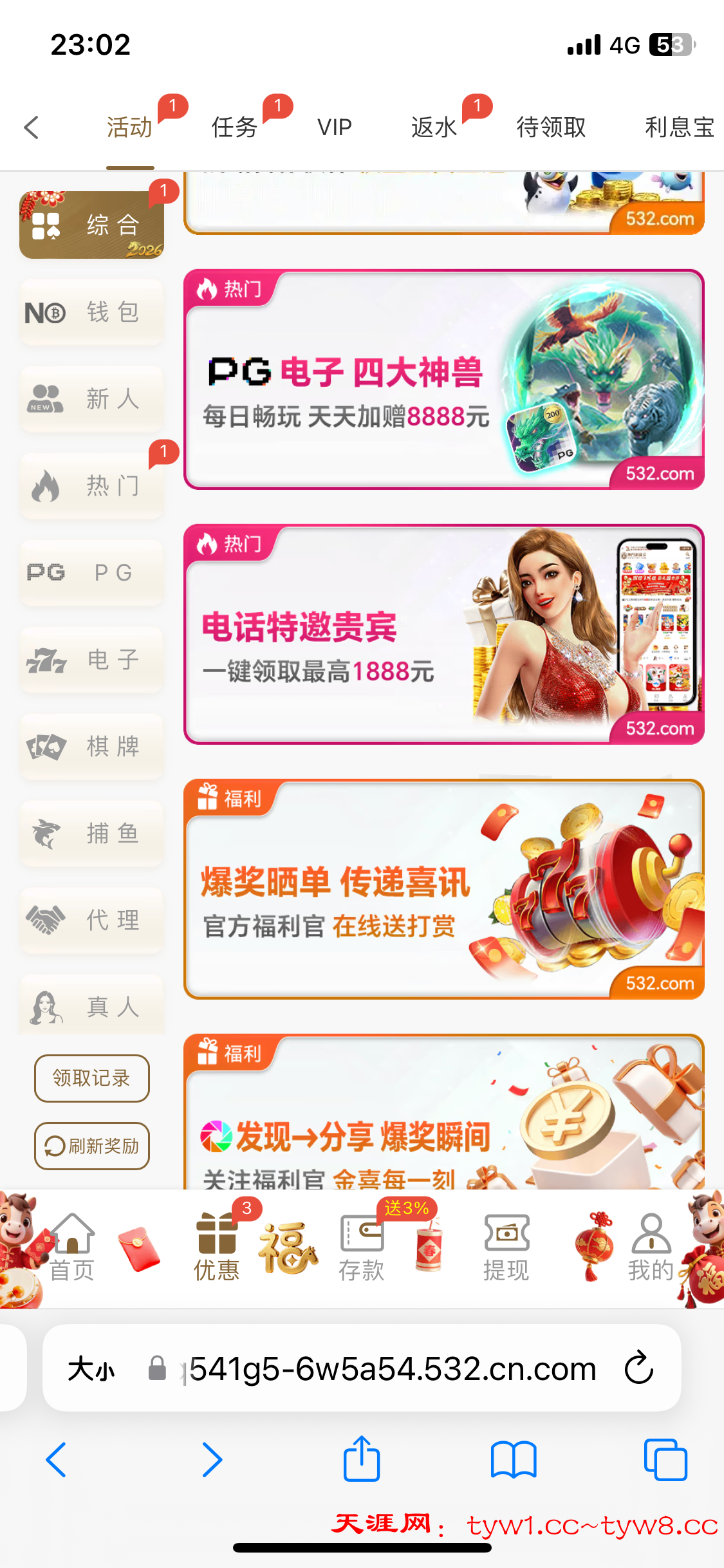Open the Safari tab switcher
Screen dimensions: 724x1568
[666, 1460]
